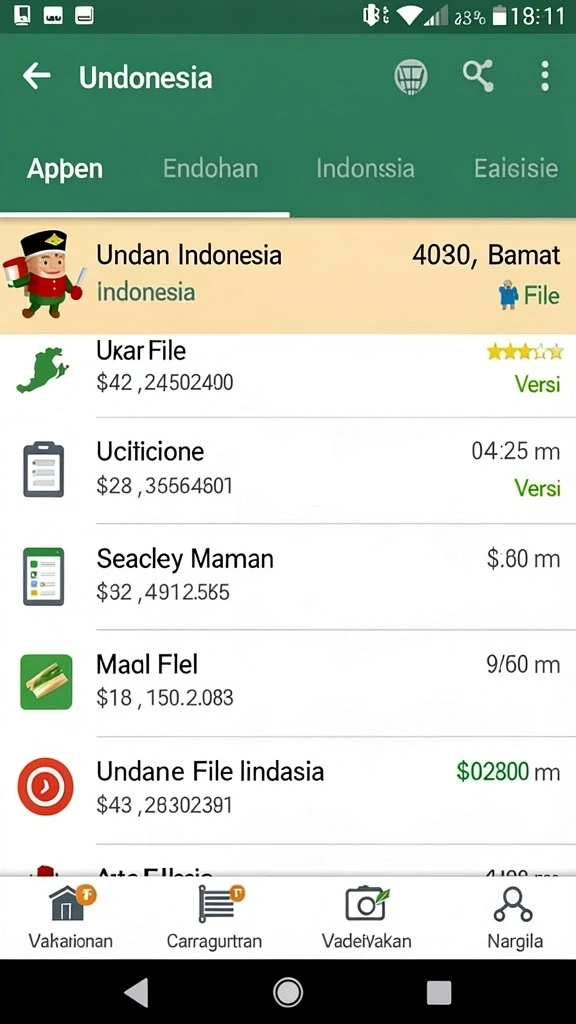Open the Nargila tab
The width and height of the screenshot is (576, 1024).
(x=515, y=917)
